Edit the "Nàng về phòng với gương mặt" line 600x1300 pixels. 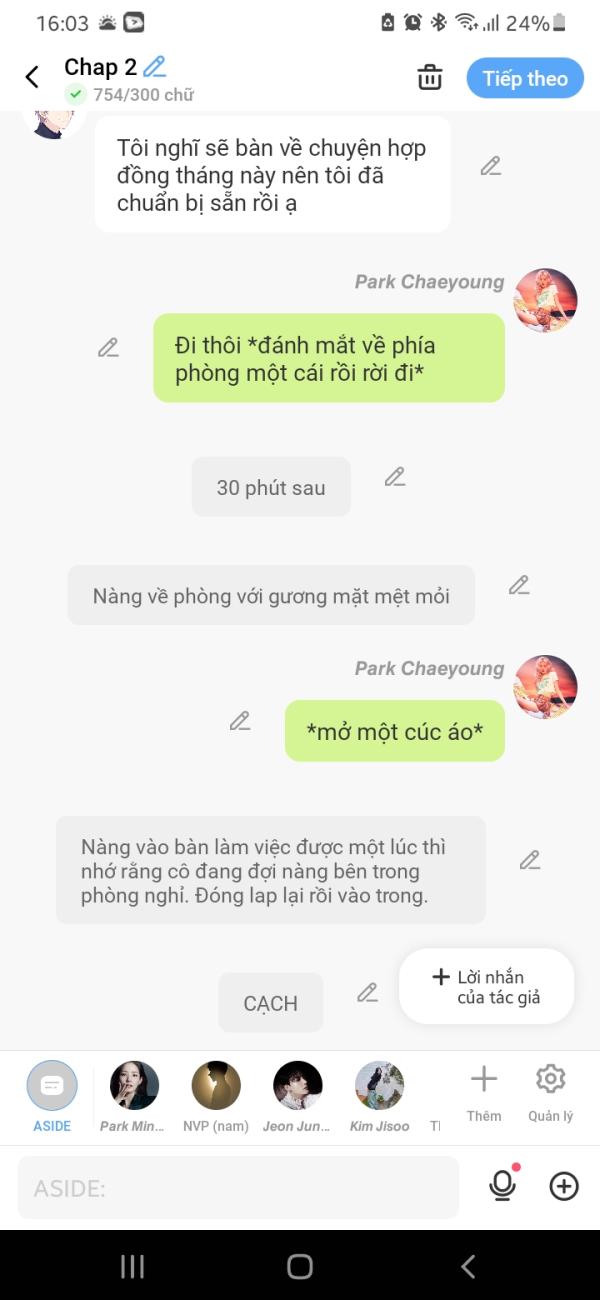[x=518, y=585]
